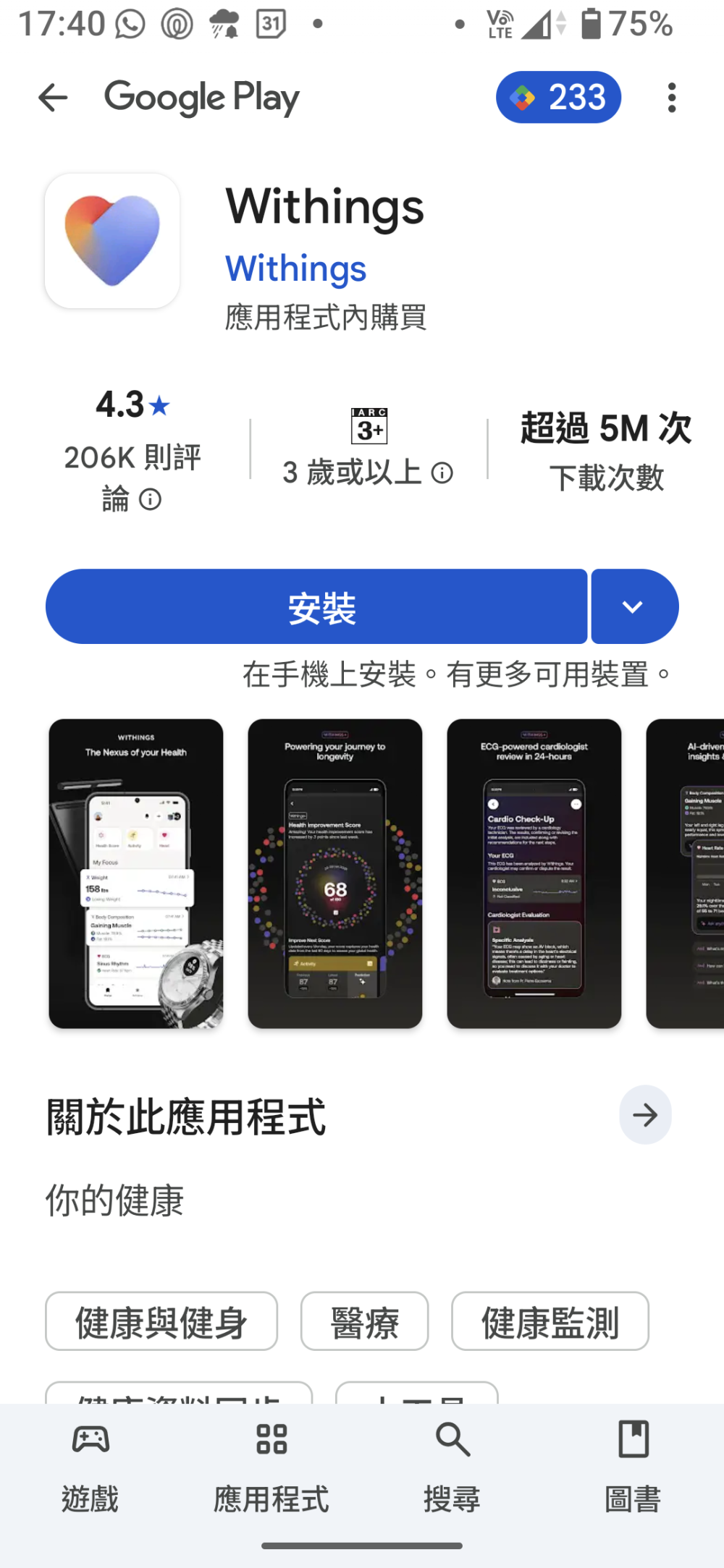The image size is (724, 1568).
Task: Open the three-dot overflow menu
Action: click(x=672, y=98)
